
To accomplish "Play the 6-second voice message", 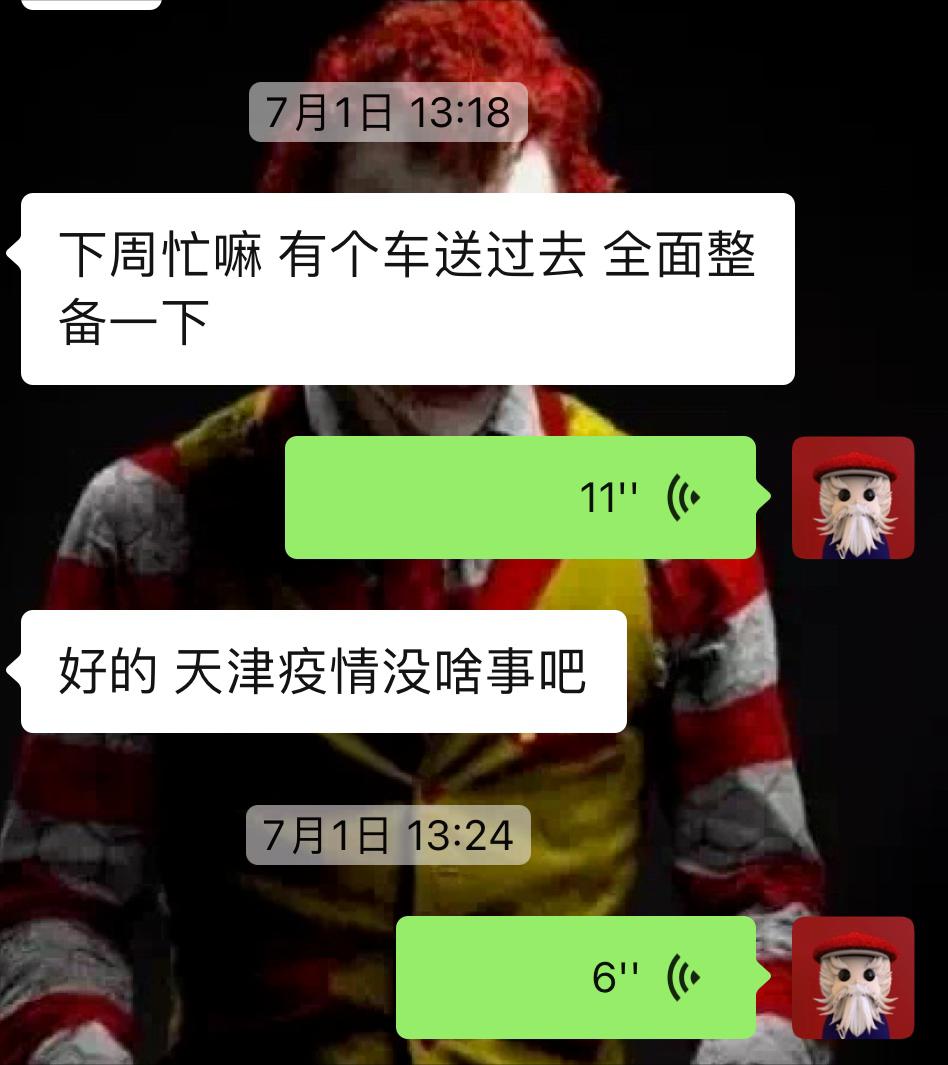I will [x=575, y=977].
